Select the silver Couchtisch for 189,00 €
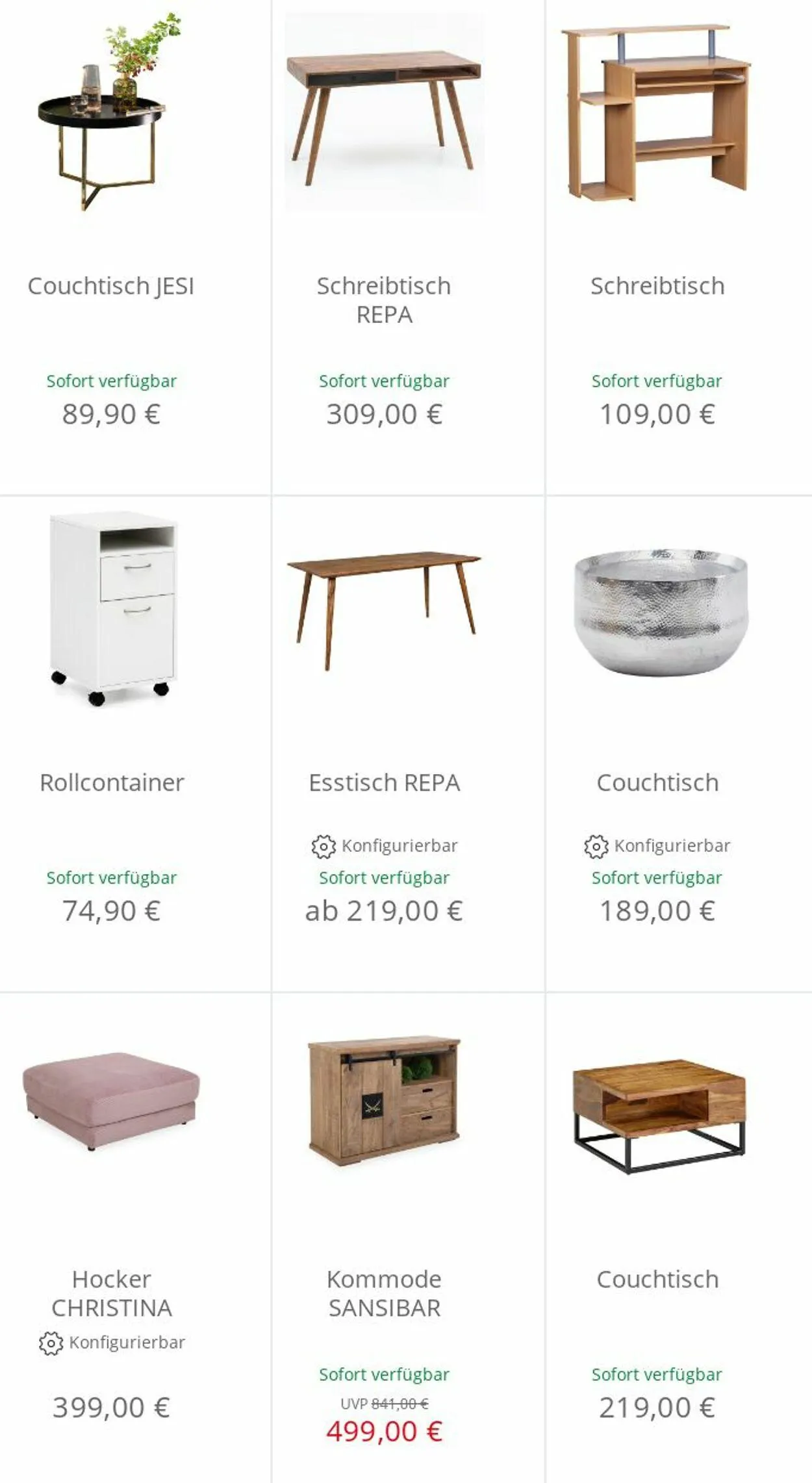Viewport: 812px width, 1483px height. (679, 743)
